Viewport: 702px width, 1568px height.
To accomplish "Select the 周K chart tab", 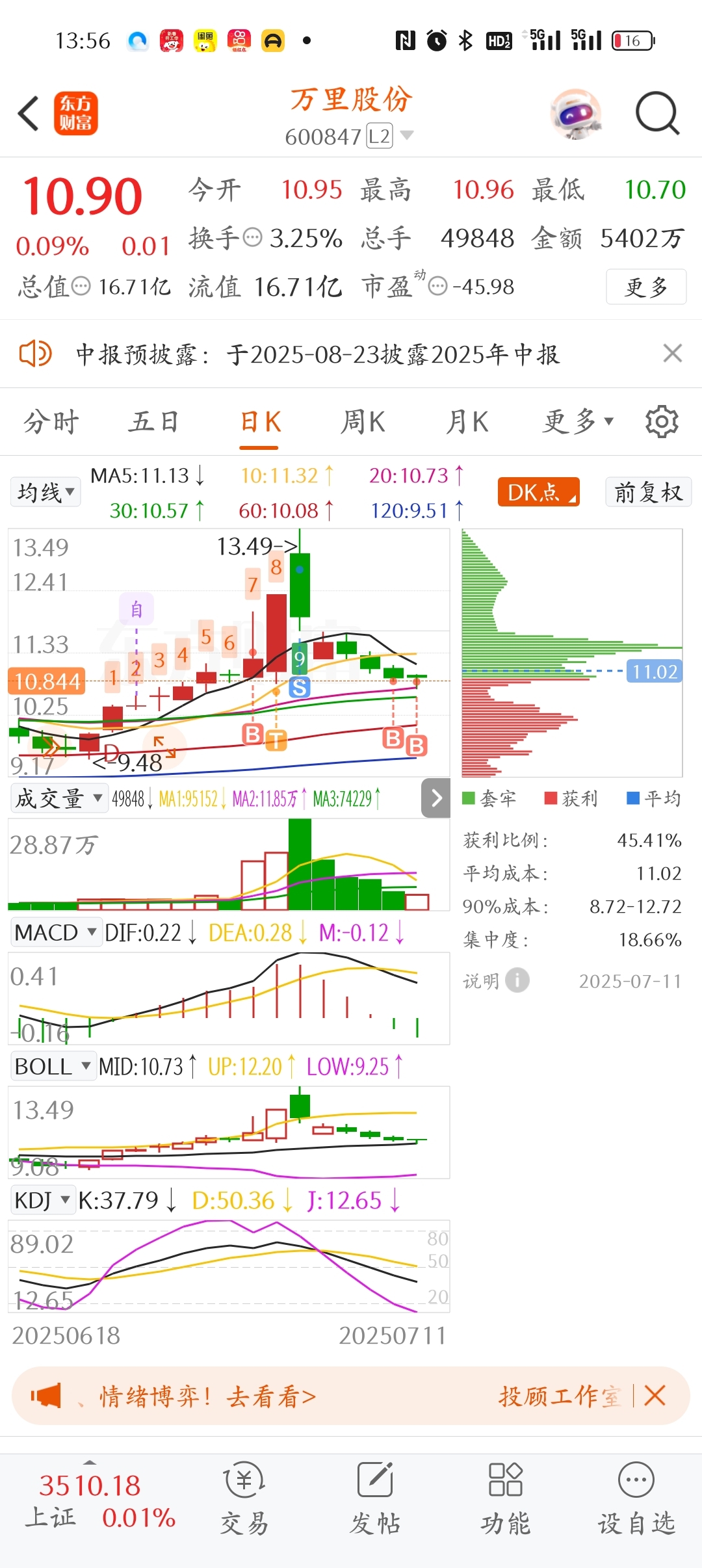I will tap(363, 422).
